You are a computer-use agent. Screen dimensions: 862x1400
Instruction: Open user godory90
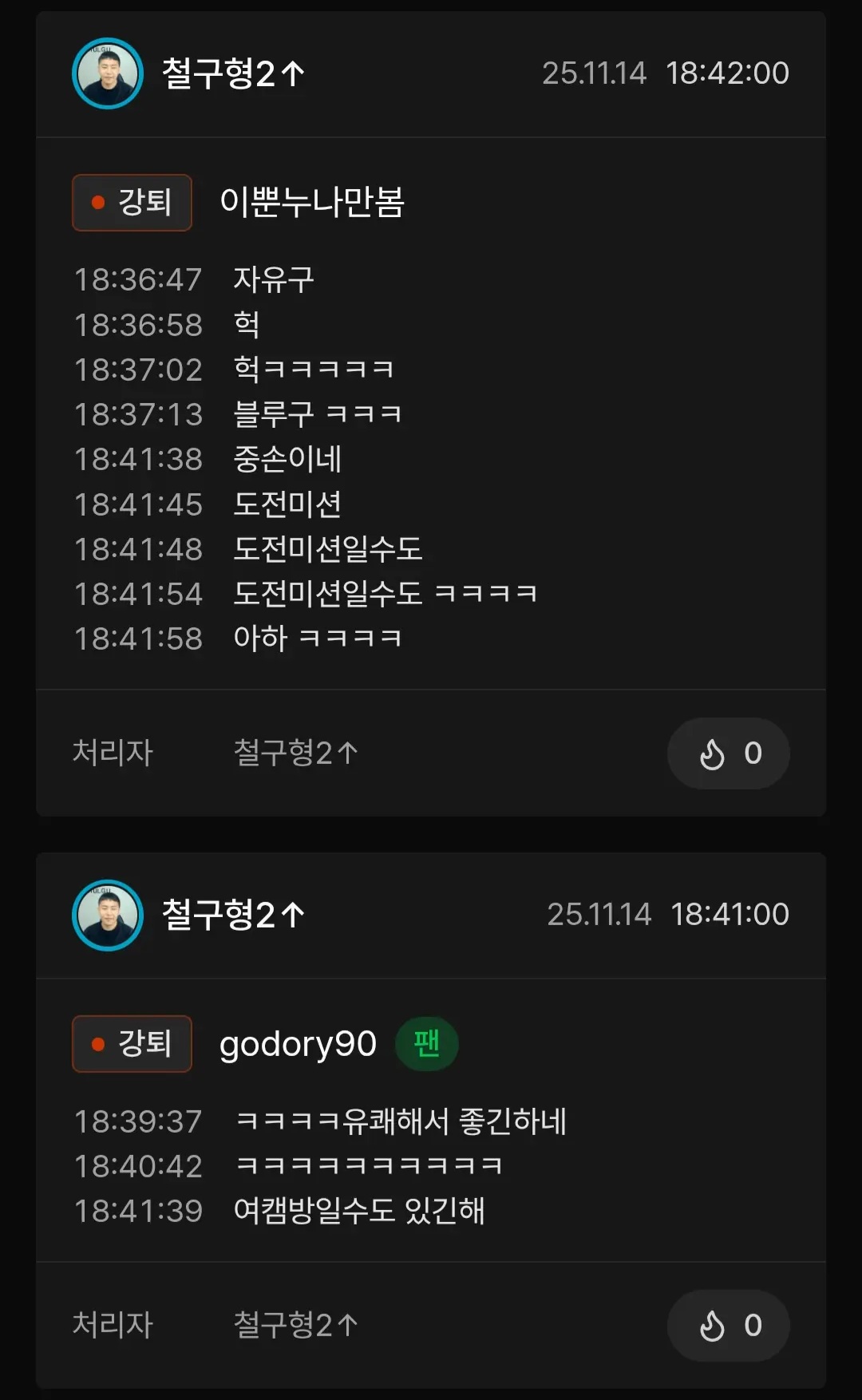click(x=298, y=1044)
